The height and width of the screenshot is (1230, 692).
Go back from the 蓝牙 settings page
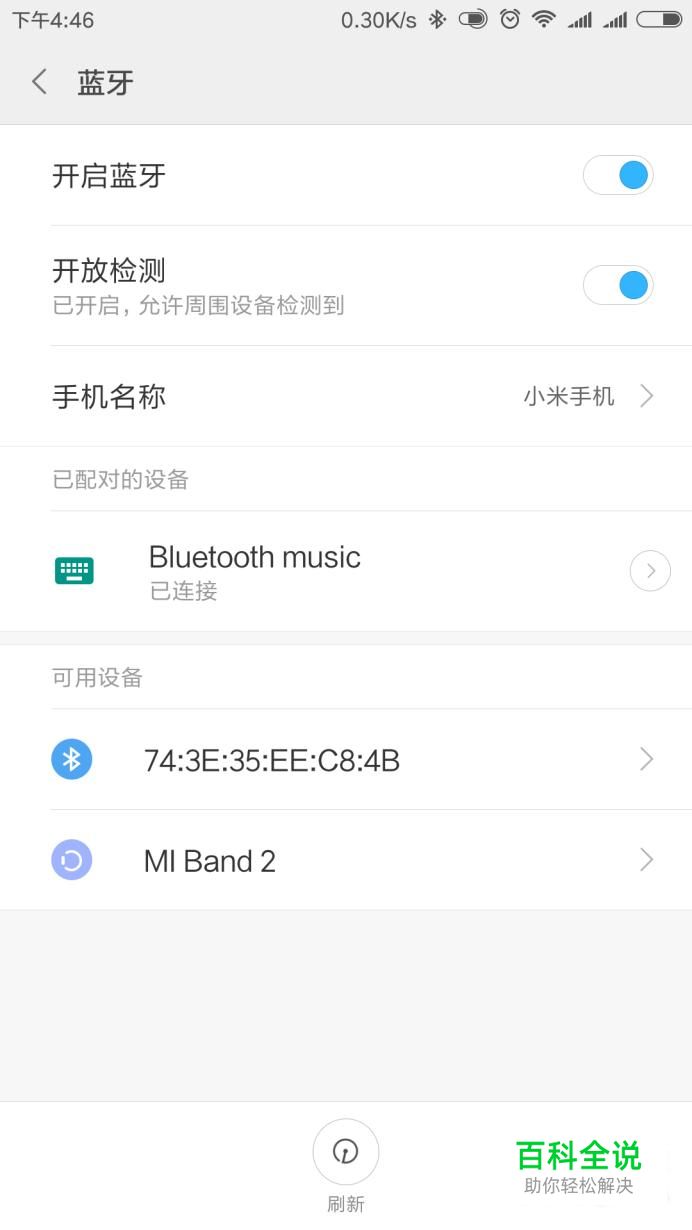40,82
